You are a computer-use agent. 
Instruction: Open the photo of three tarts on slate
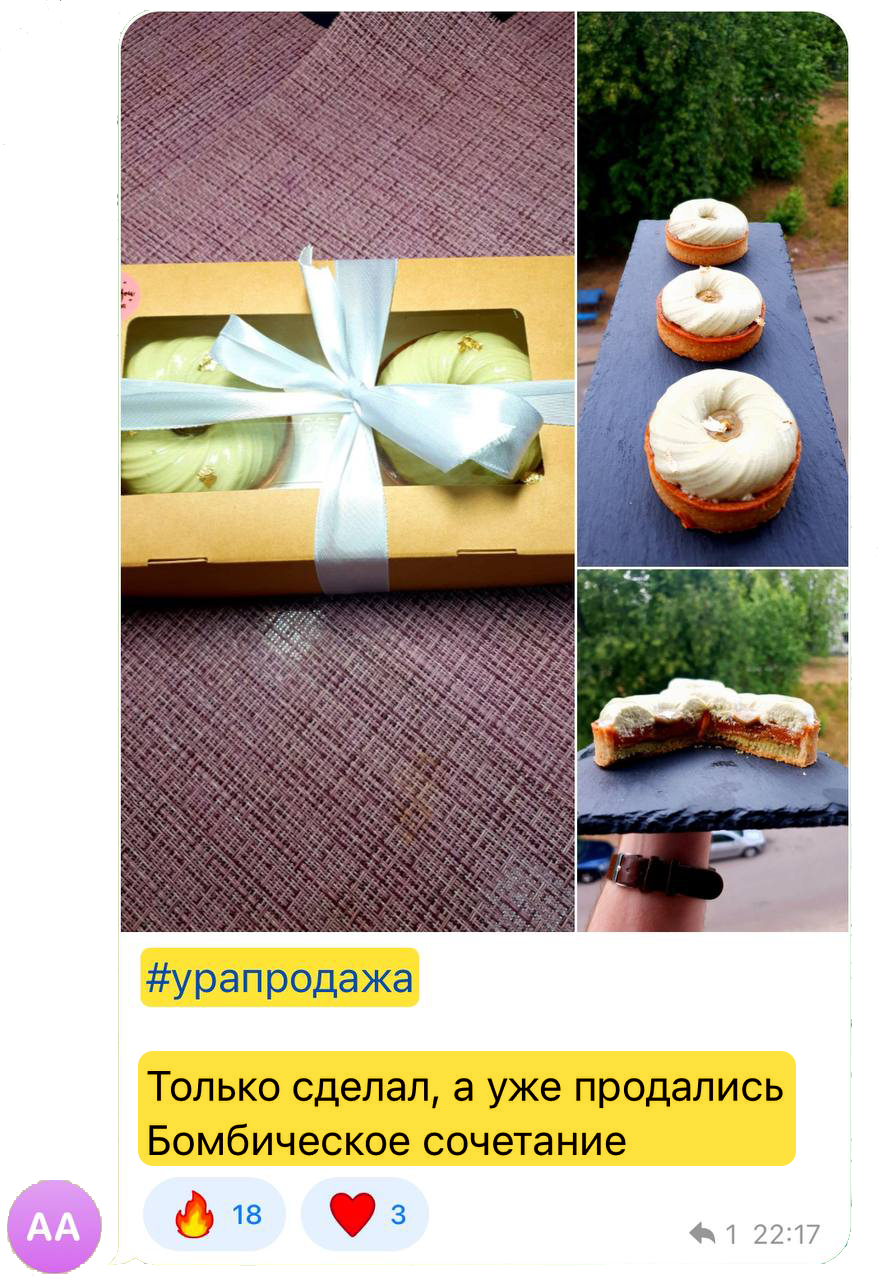click(x=712, y=290)
